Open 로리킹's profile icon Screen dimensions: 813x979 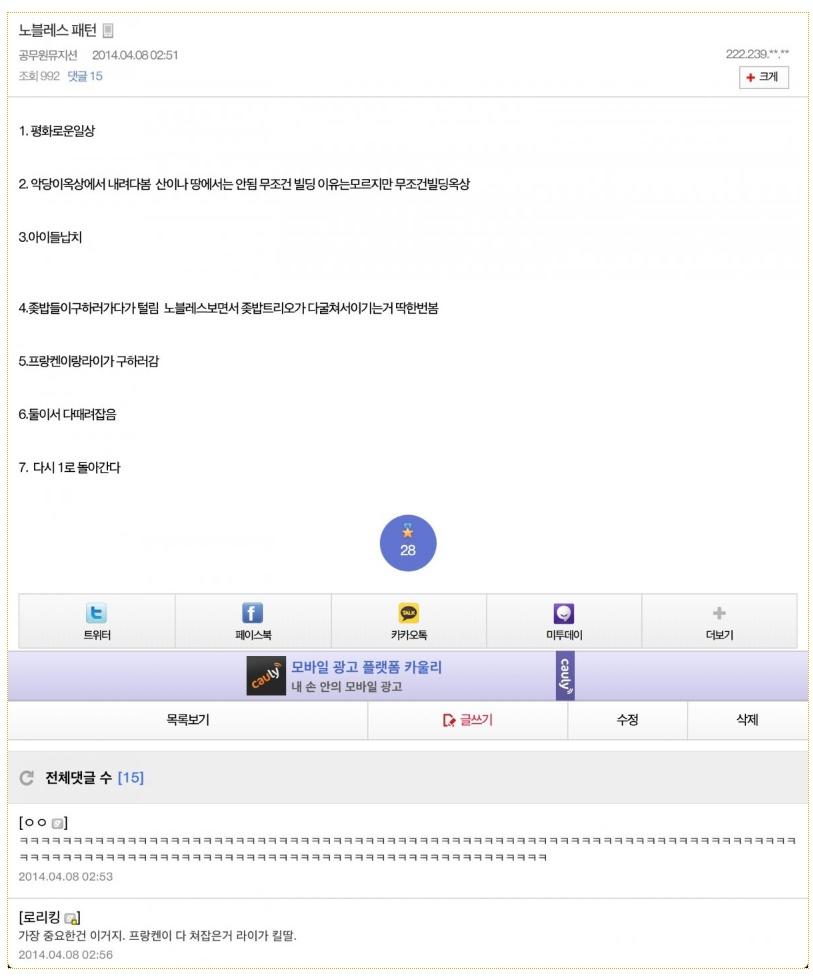click(x=71, y=918)
